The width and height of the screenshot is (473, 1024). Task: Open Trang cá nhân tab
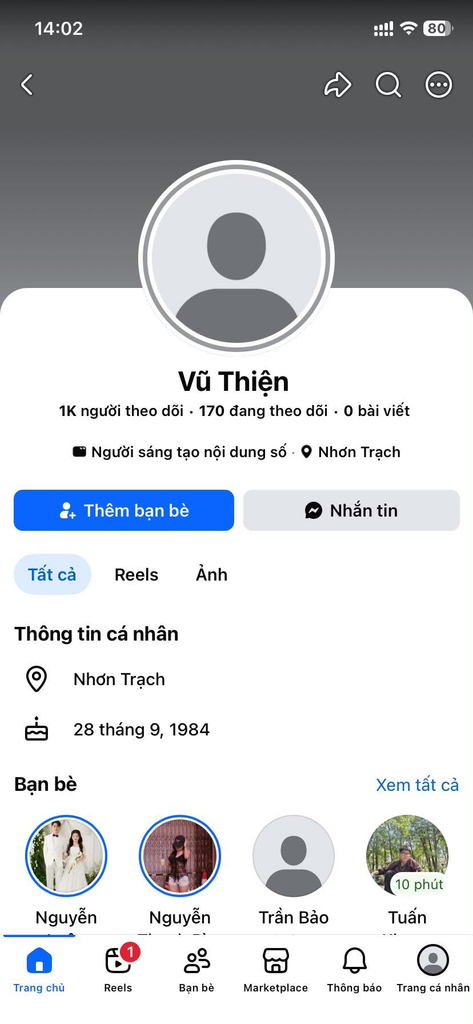click(432, 969)
